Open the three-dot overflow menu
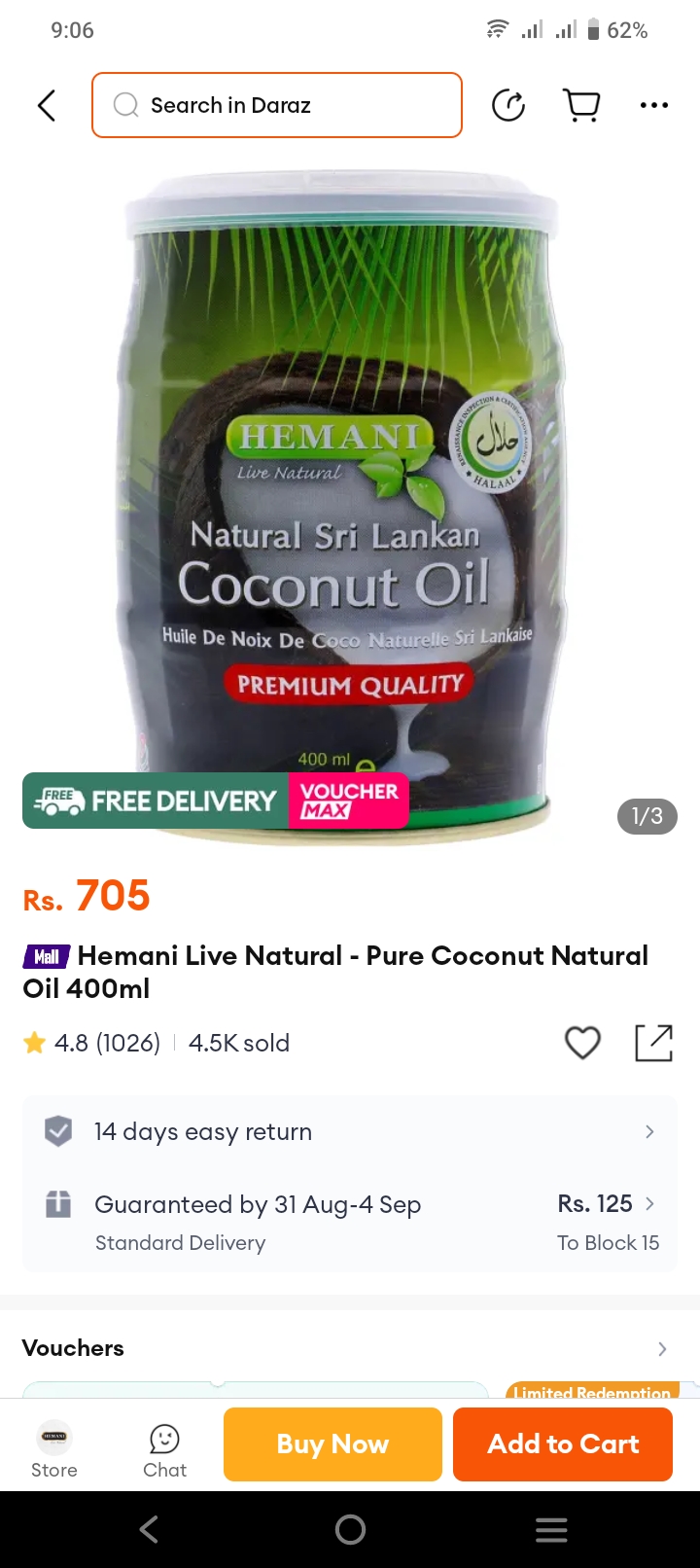Image resolution: width=700 pixels, height=1568 pixels. click(x=654, y=105)
